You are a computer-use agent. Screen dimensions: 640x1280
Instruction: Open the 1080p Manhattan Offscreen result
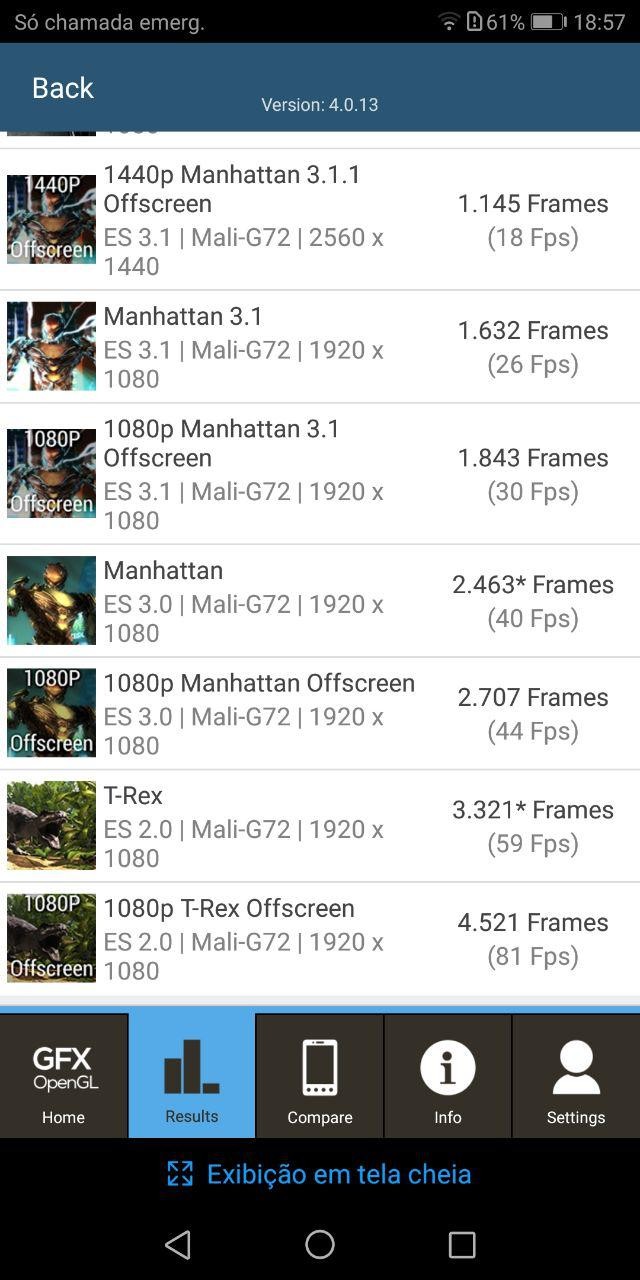pos(320,714)
